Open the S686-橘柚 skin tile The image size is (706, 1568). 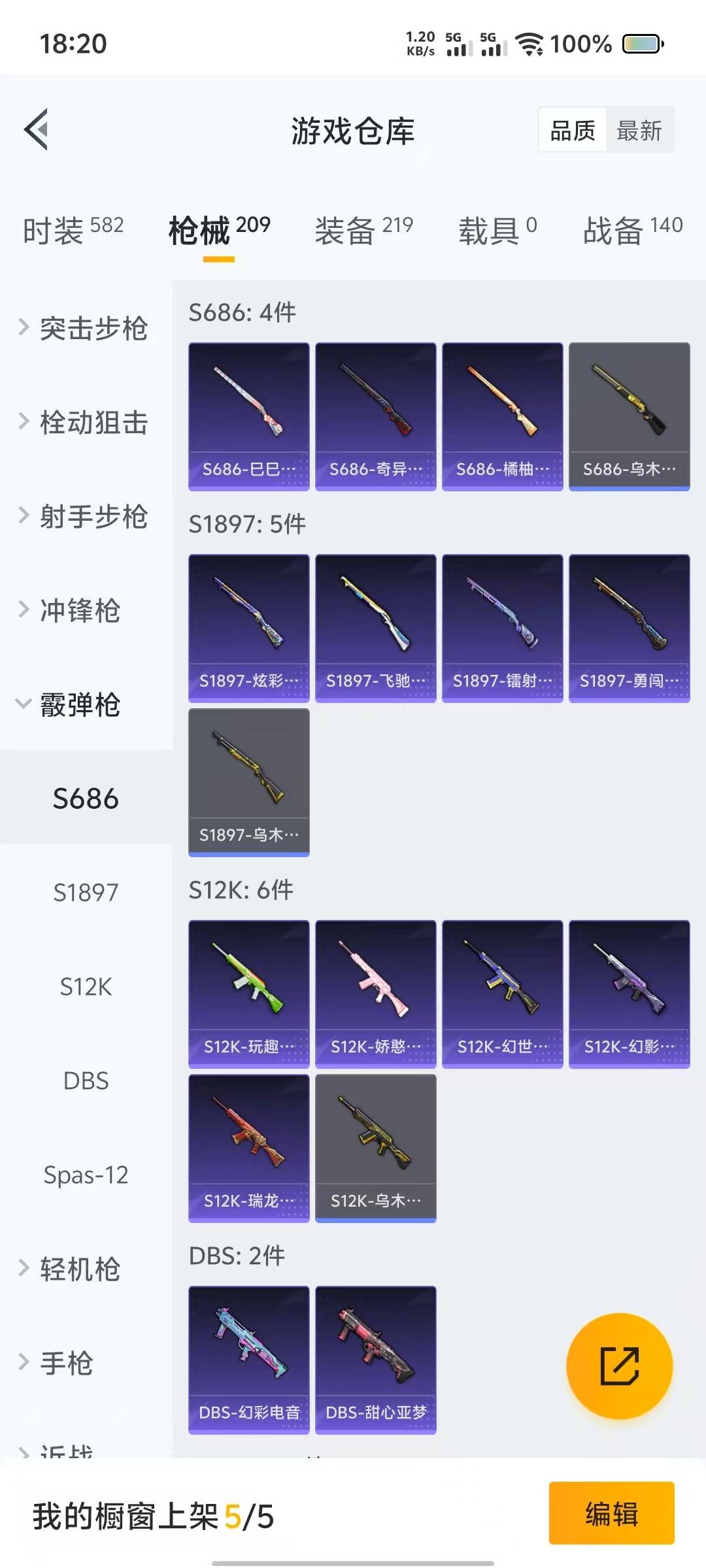tap(502, 416)
